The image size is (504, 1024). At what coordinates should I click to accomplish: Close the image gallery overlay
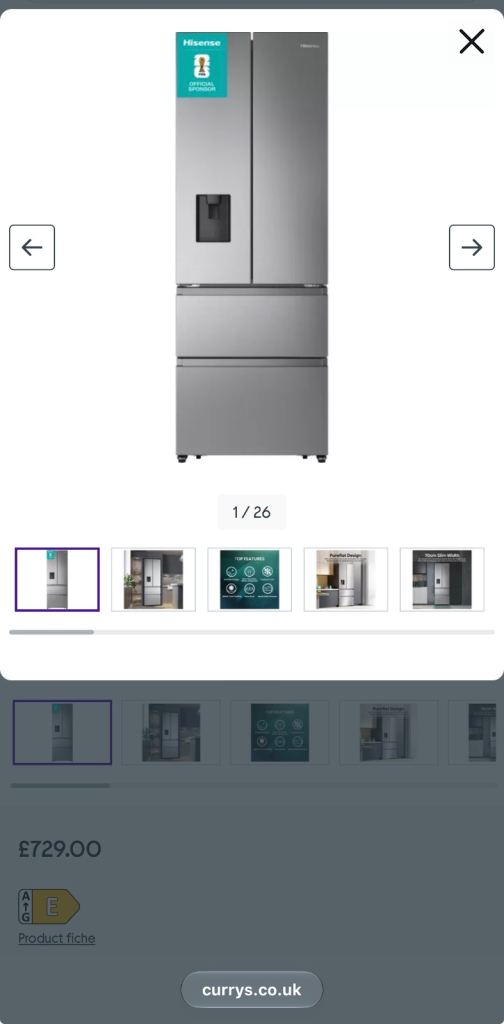coord(471,41)
